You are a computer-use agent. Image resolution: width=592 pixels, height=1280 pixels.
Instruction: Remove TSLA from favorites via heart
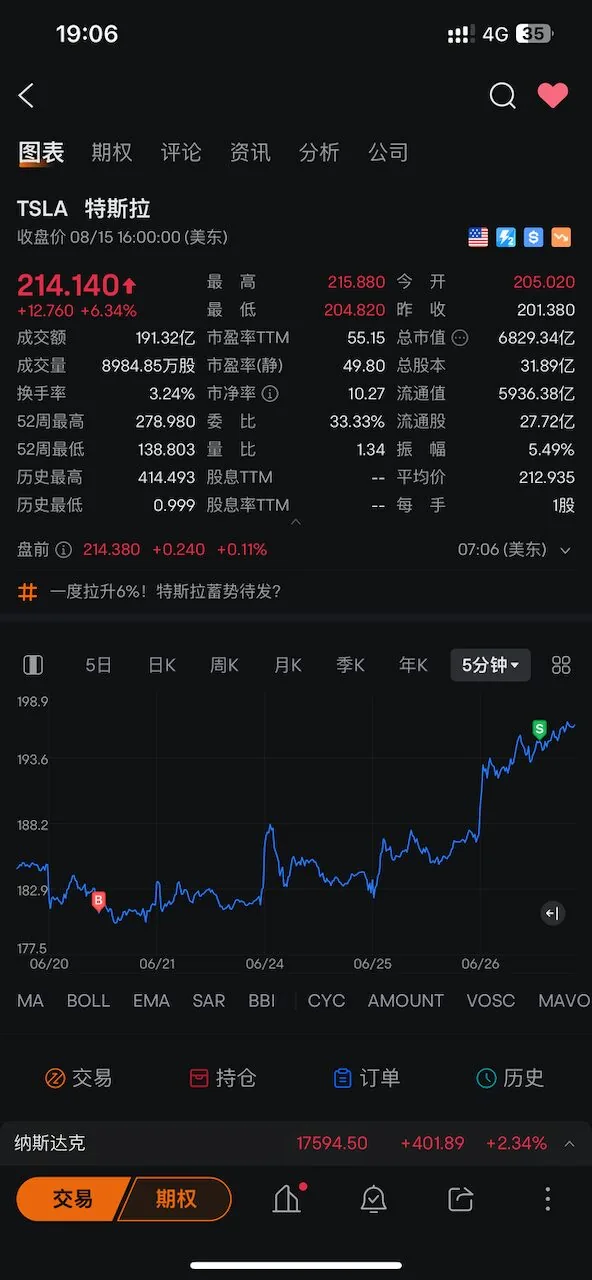pos(553,96)
